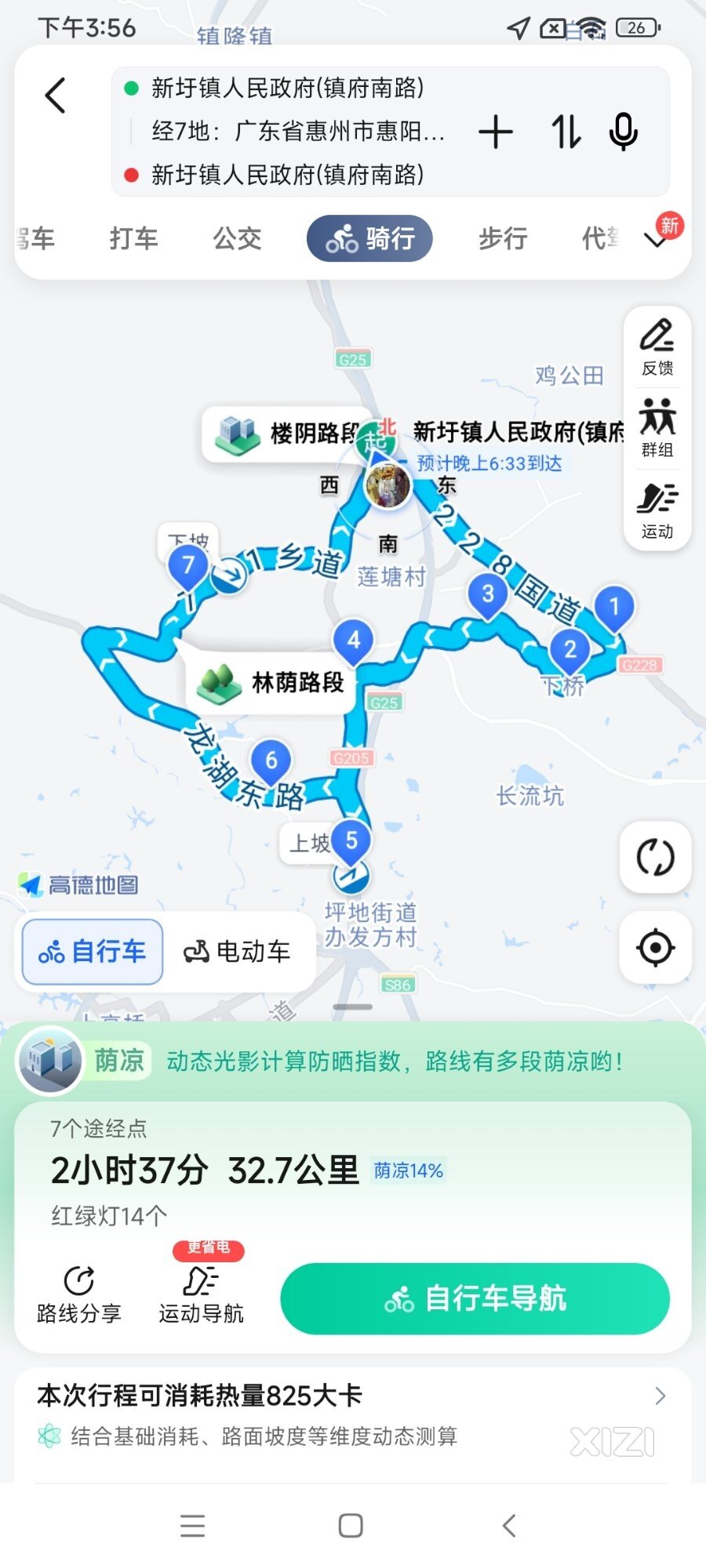Start 自行车导航 bicycle navigation
The height and width of the screenshot is (1568, 706).
[475, 1298]
